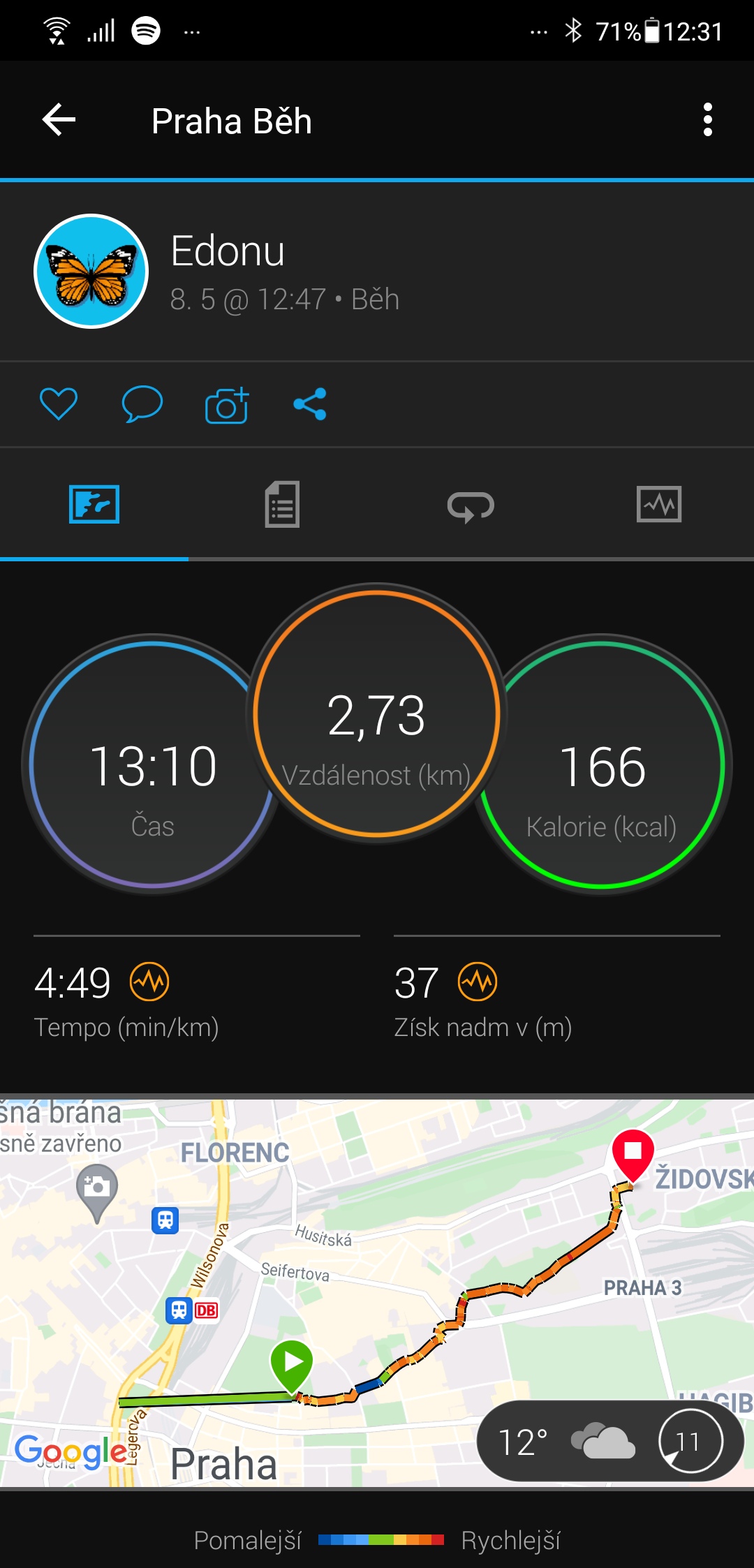Attach a photo with the camera icon
This screenshot has width=754, height=1568.
click(227, 405)
